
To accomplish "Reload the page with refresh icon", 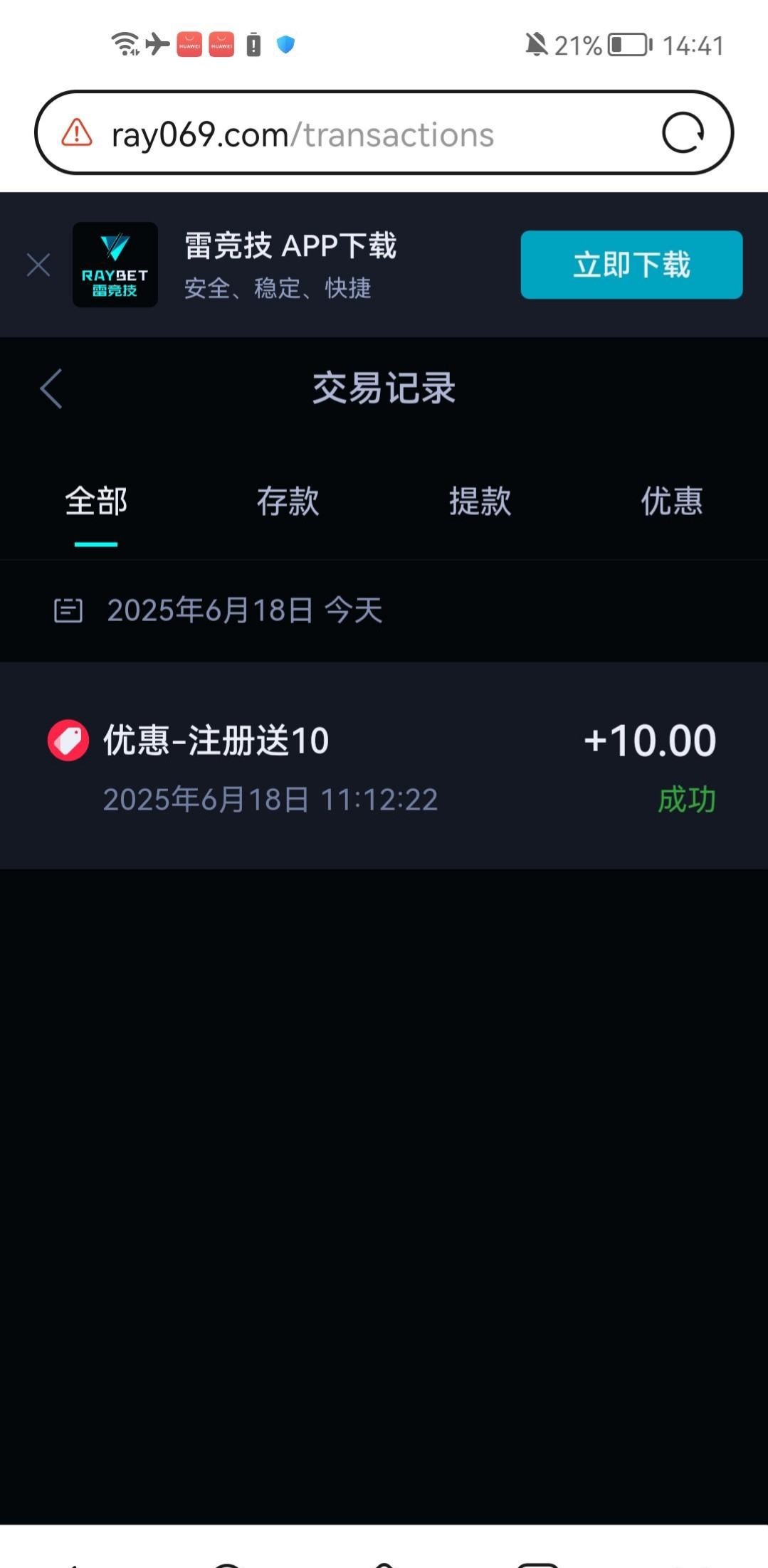I will (x=683, y=133).
